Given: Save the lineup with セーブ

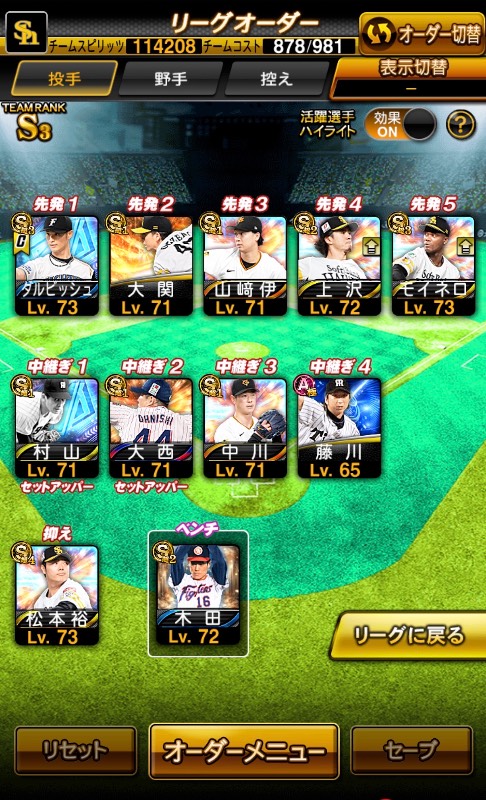Looking at the screenshot, I should coord(411,751).
